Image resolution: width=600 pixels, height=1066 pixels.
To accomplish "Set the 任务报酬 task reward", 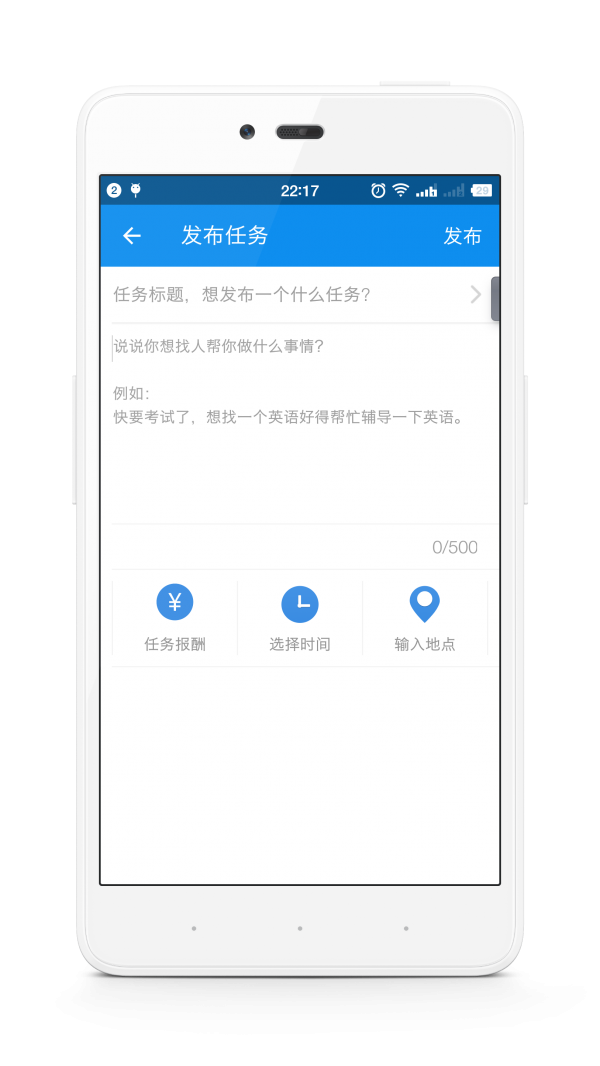I will click(x=175, y=618).
